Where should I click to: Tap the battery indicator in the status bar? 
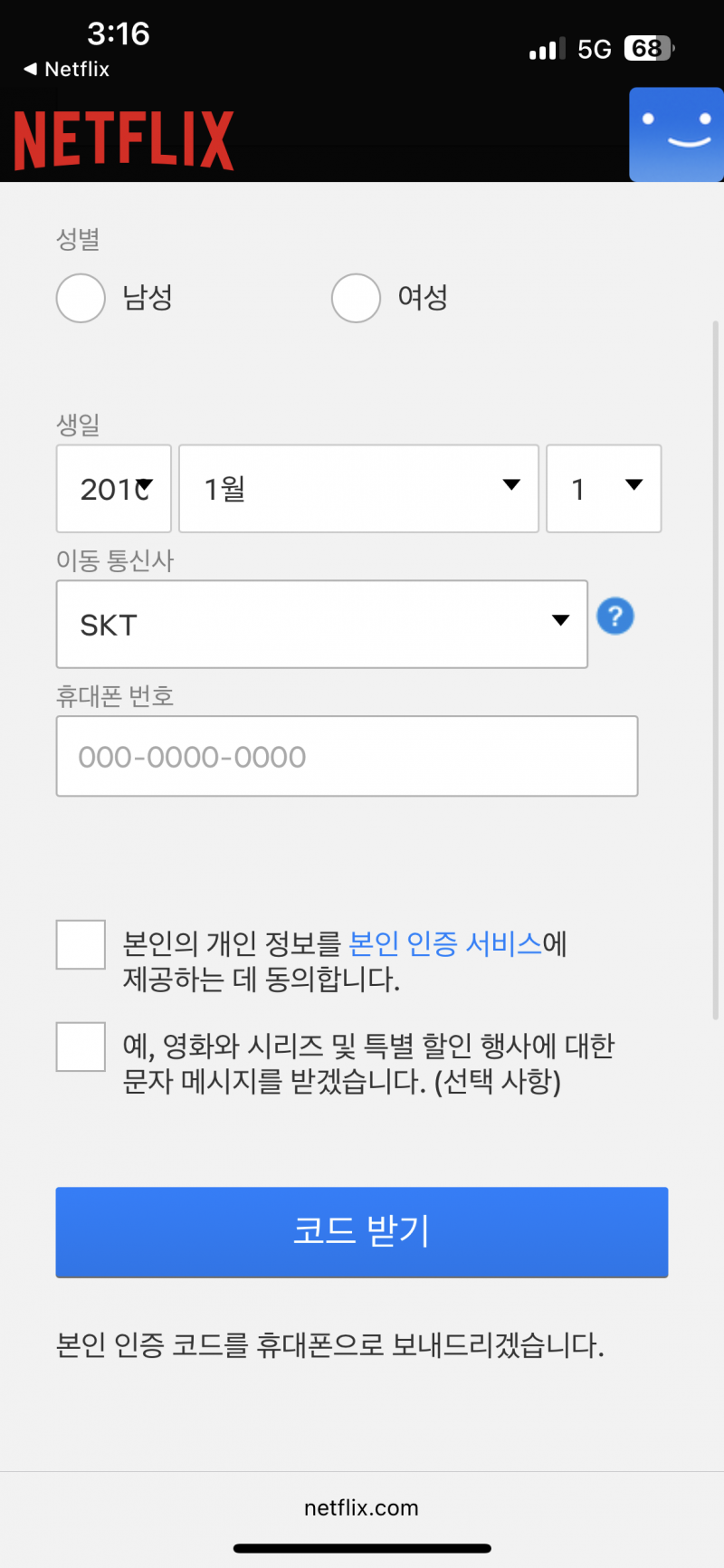pos(646,49)
